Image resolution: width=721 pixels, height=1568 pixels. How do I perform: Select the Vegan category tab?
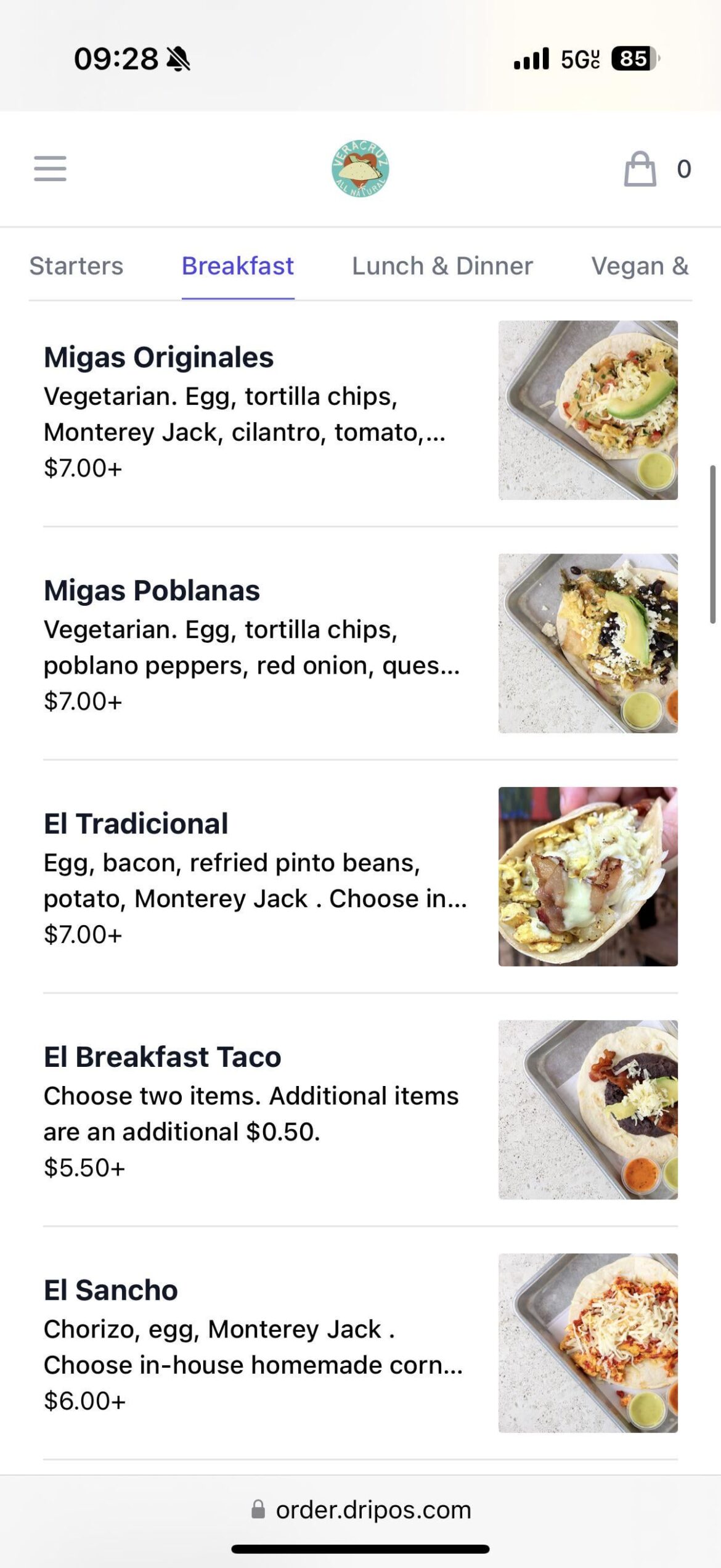point(640,266)
